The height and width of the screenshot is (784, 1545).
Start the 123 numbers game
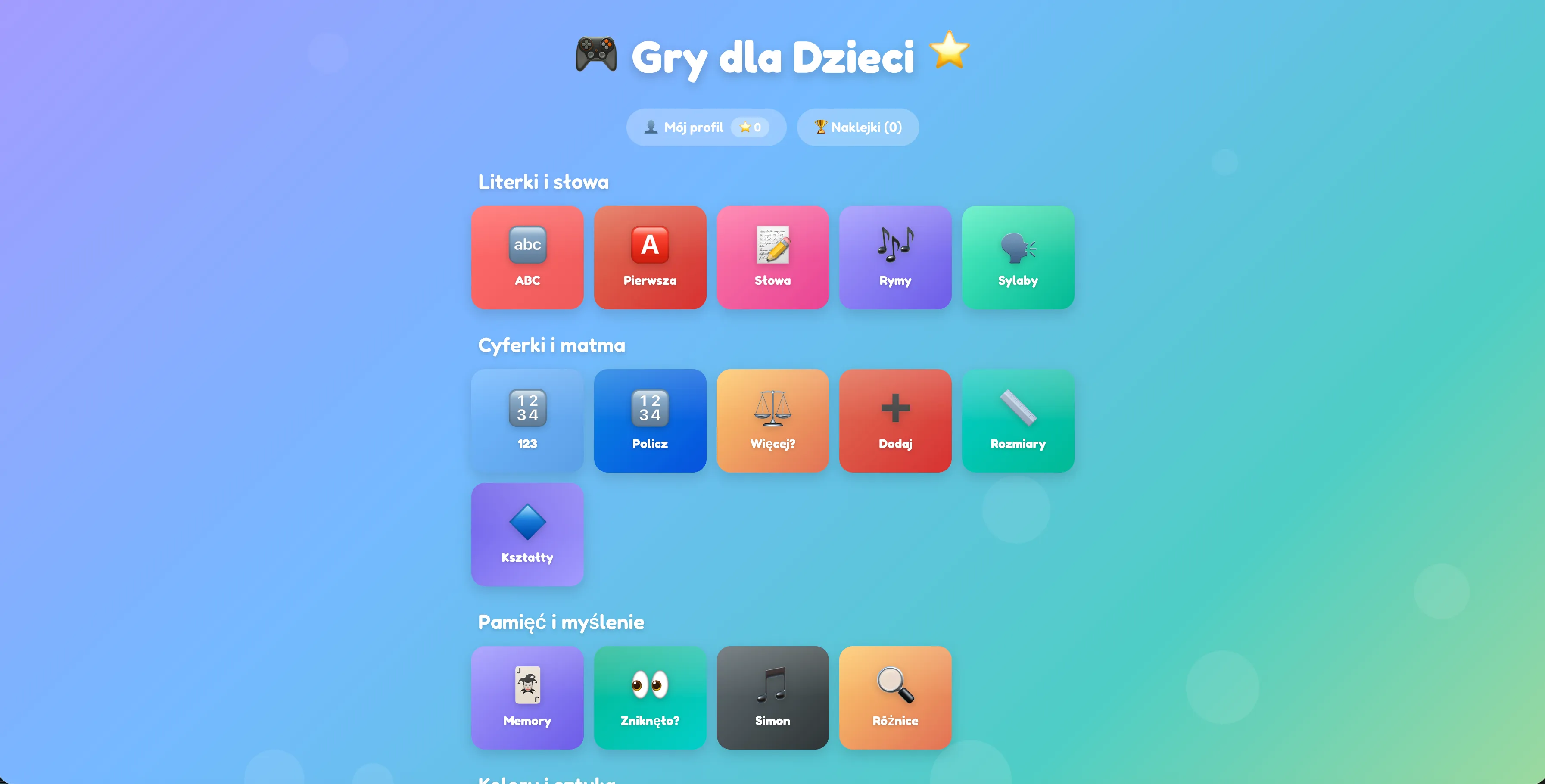[527, 420]
